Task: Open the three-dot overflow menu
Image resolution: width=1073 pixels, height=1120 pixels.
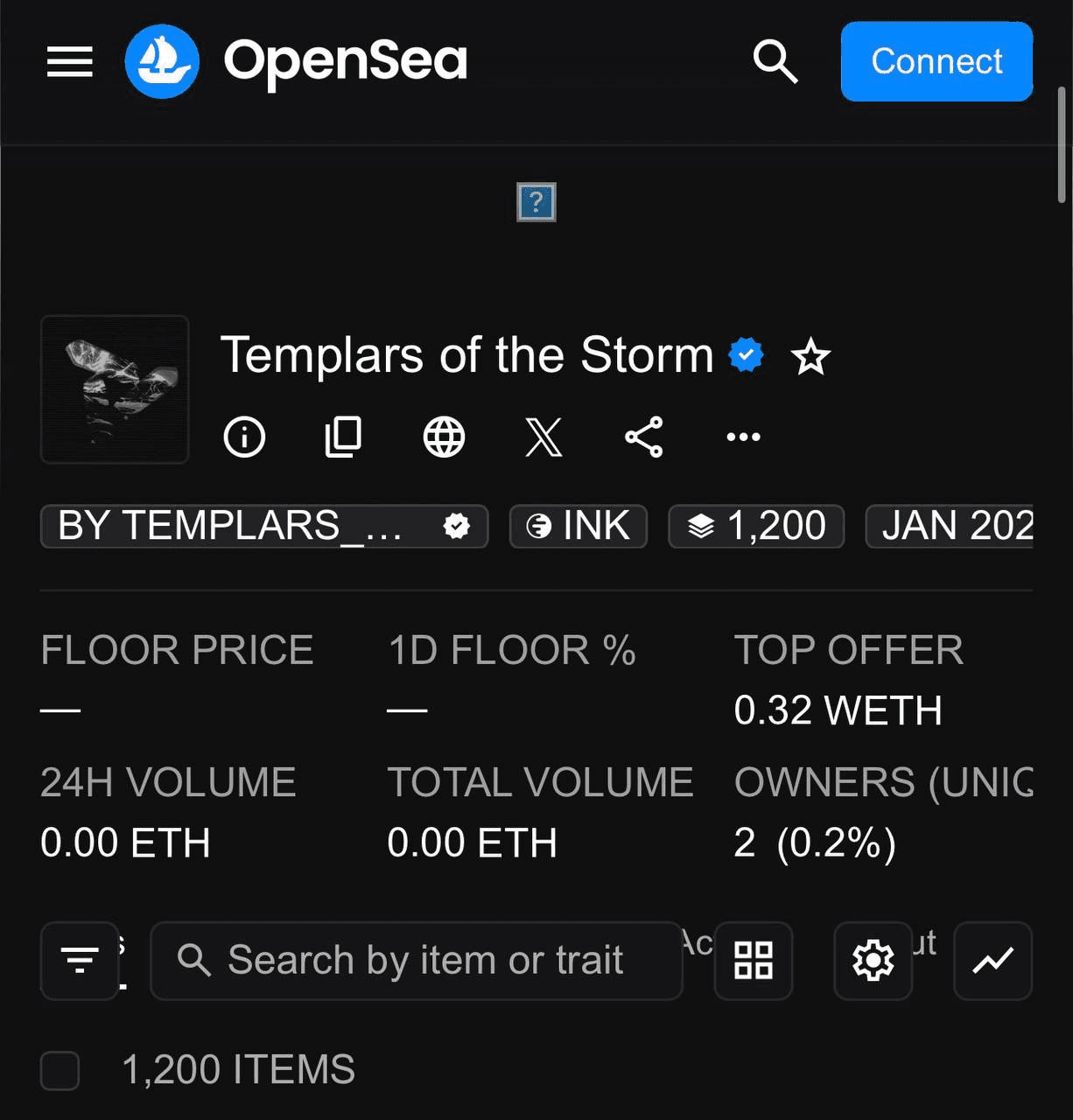Action: click(x=743, y=437)
